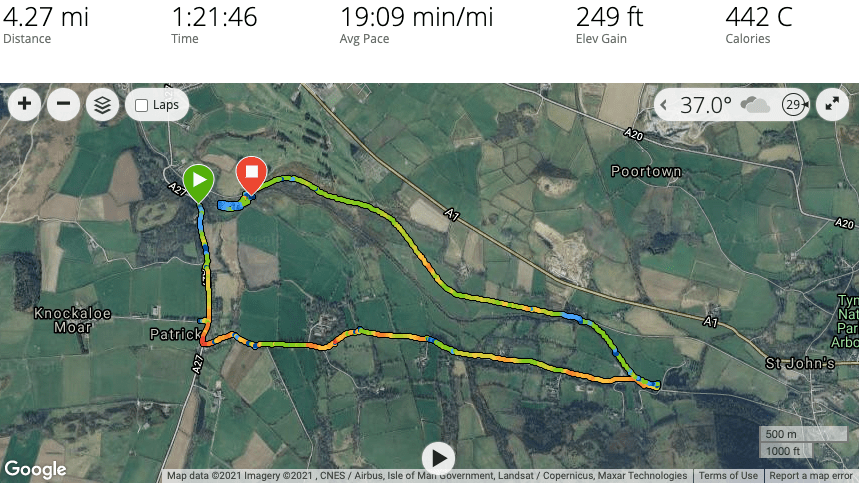Tap the red finish marker

pyautogui.click(x=251, y=175)
